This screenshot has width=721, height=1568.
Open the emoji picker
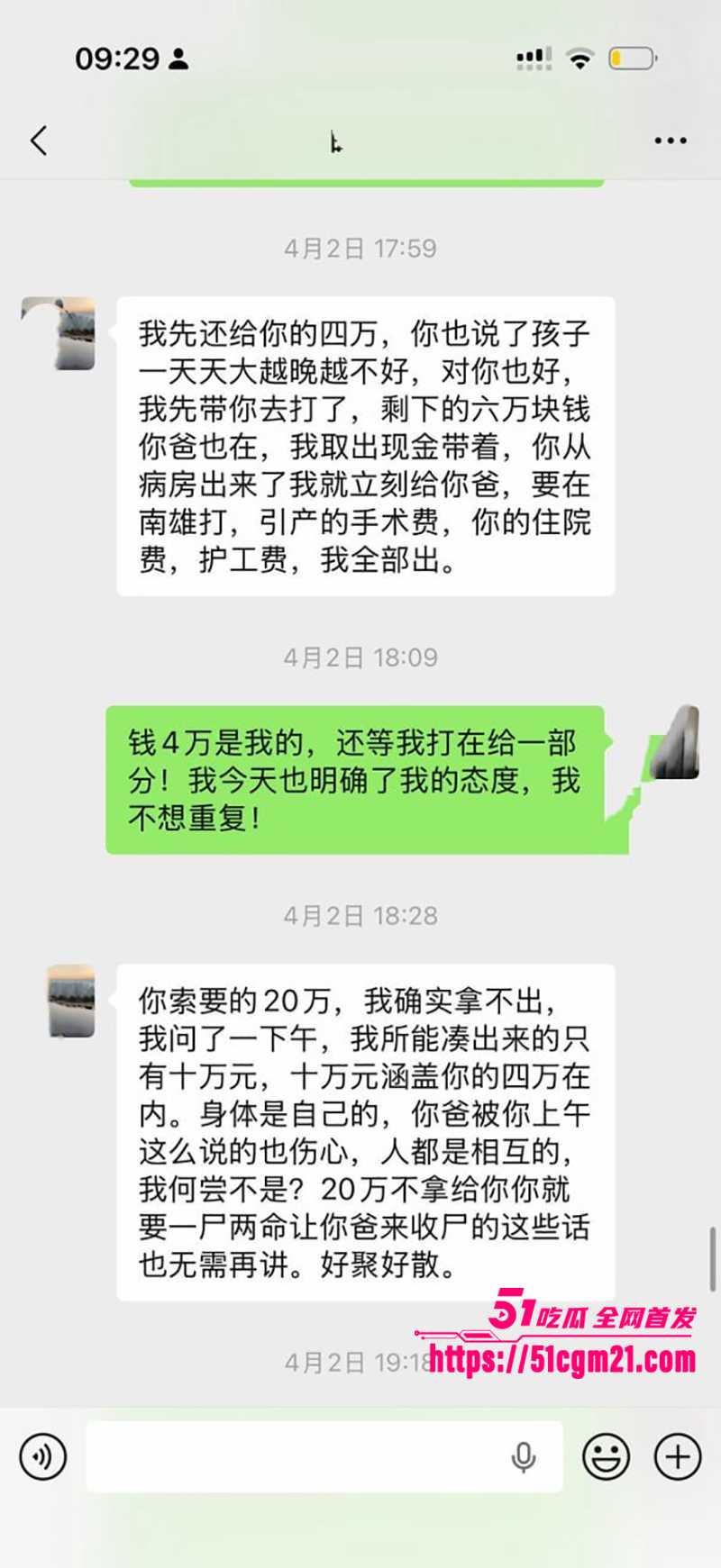click(606, 1456)
